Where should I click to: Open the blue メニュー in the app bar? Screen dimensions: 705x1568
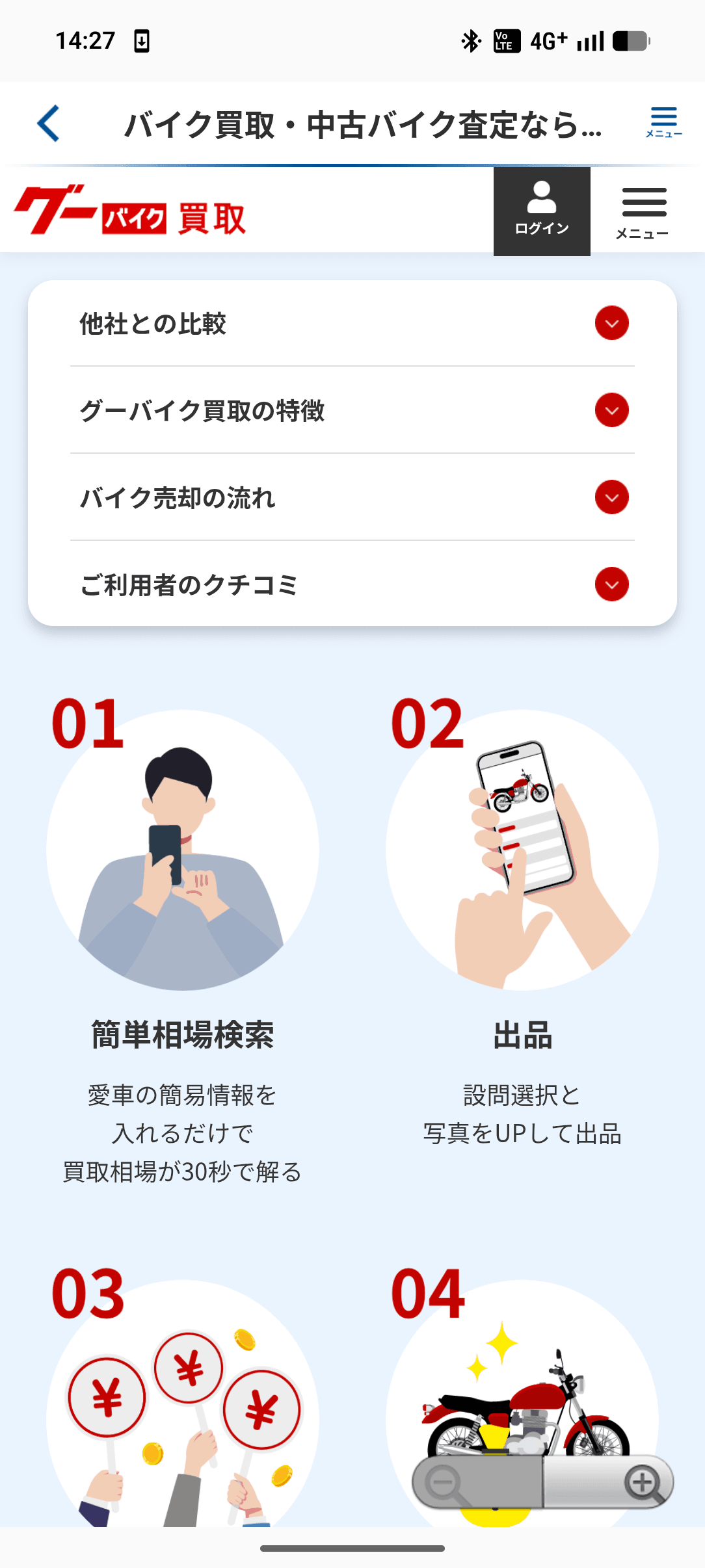pos(663,122)
